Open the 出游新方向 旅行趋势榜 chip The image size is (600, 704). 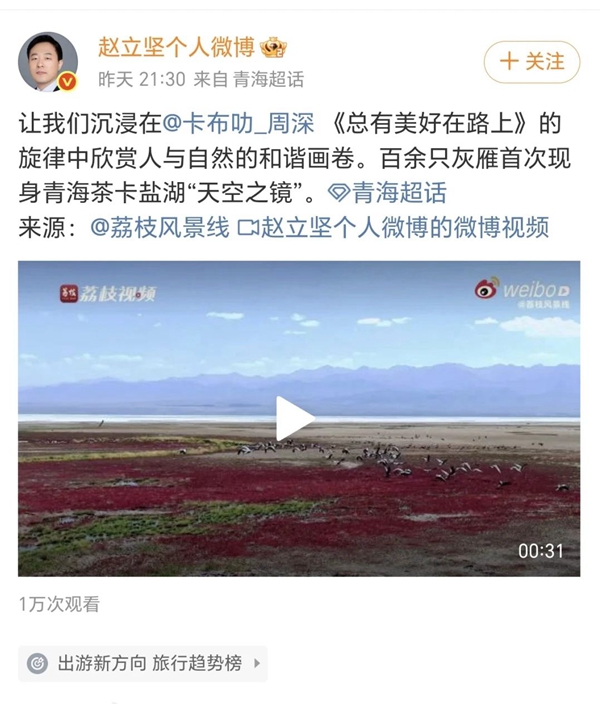coord(143,662)
